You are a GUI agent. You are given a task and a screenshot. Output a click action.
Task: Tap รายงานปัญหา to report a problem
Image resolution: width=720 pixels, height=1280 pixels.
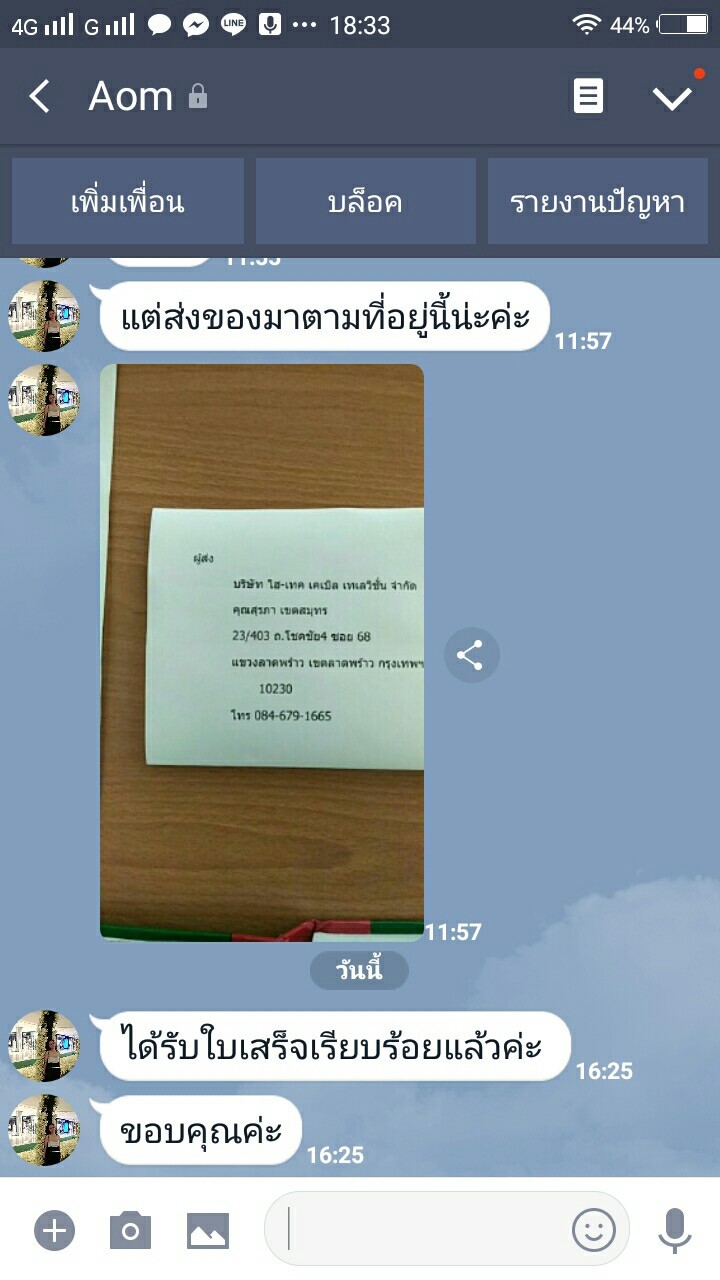pyautogui.click(x=598, y=201)
